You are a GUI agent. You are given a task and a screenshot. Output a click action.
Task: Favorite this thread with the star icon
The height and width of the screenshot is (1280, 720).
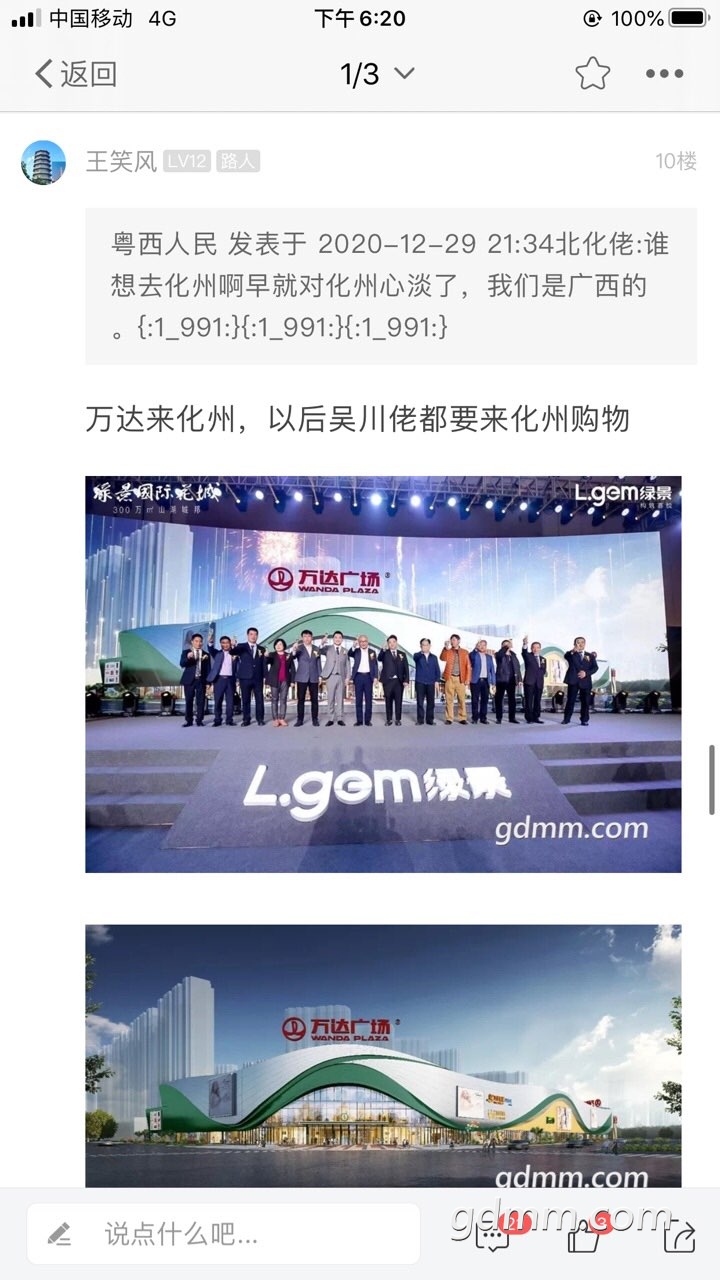[x=592, y=74]
